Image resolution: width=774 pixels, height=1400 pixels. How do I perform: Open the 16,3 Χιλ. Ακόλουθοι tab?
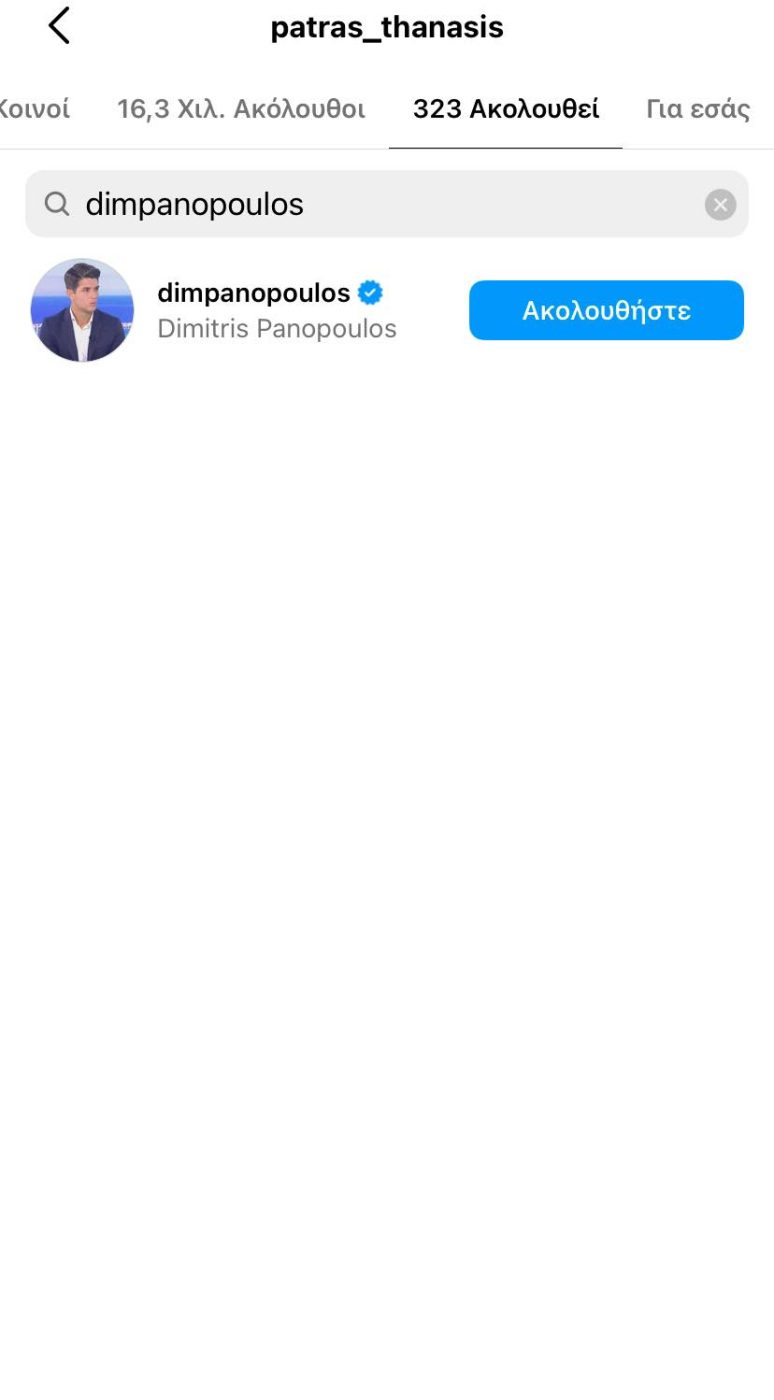(240, 109)
